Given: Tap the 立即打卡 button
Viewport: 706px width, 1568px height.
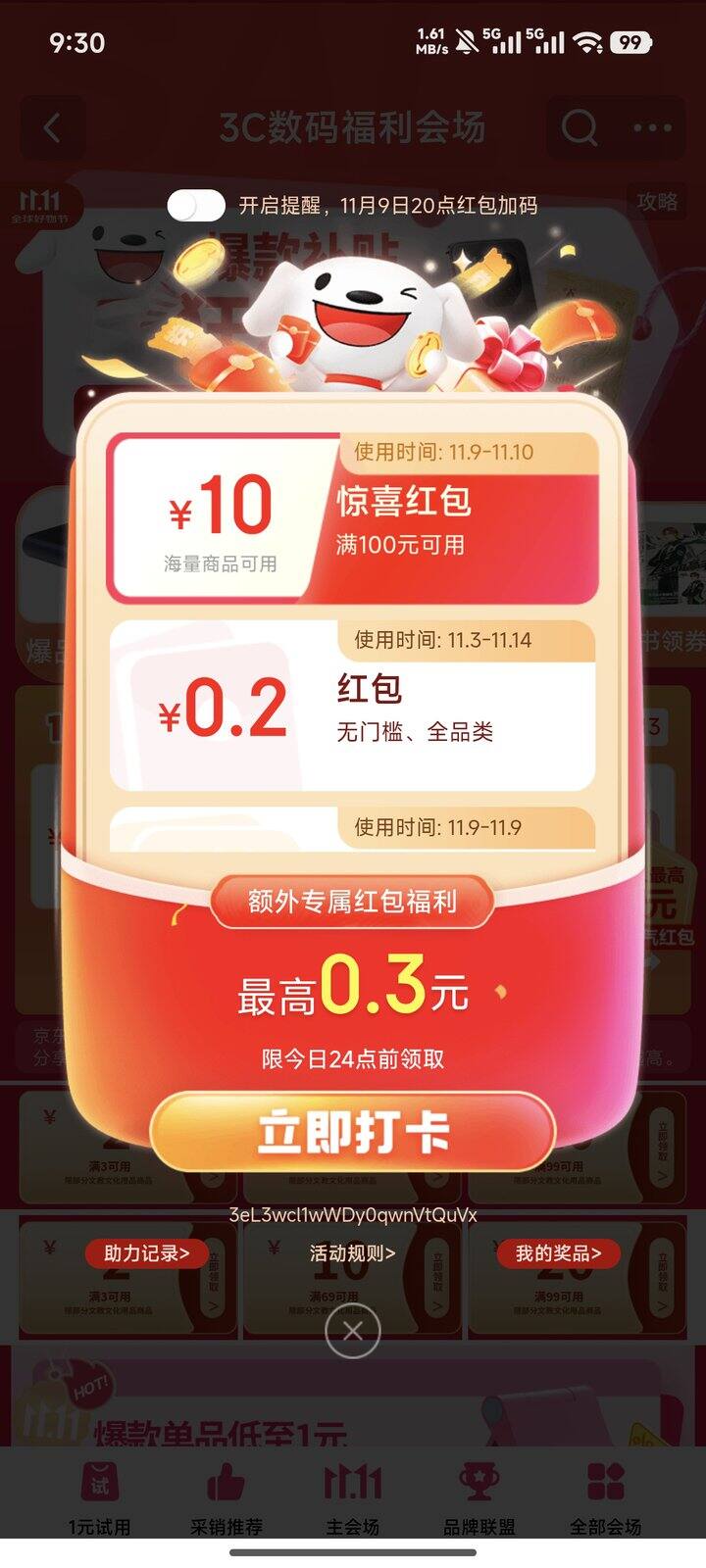Looking at the screenshot, I should pyautogui.click(x=353, y=1131).
